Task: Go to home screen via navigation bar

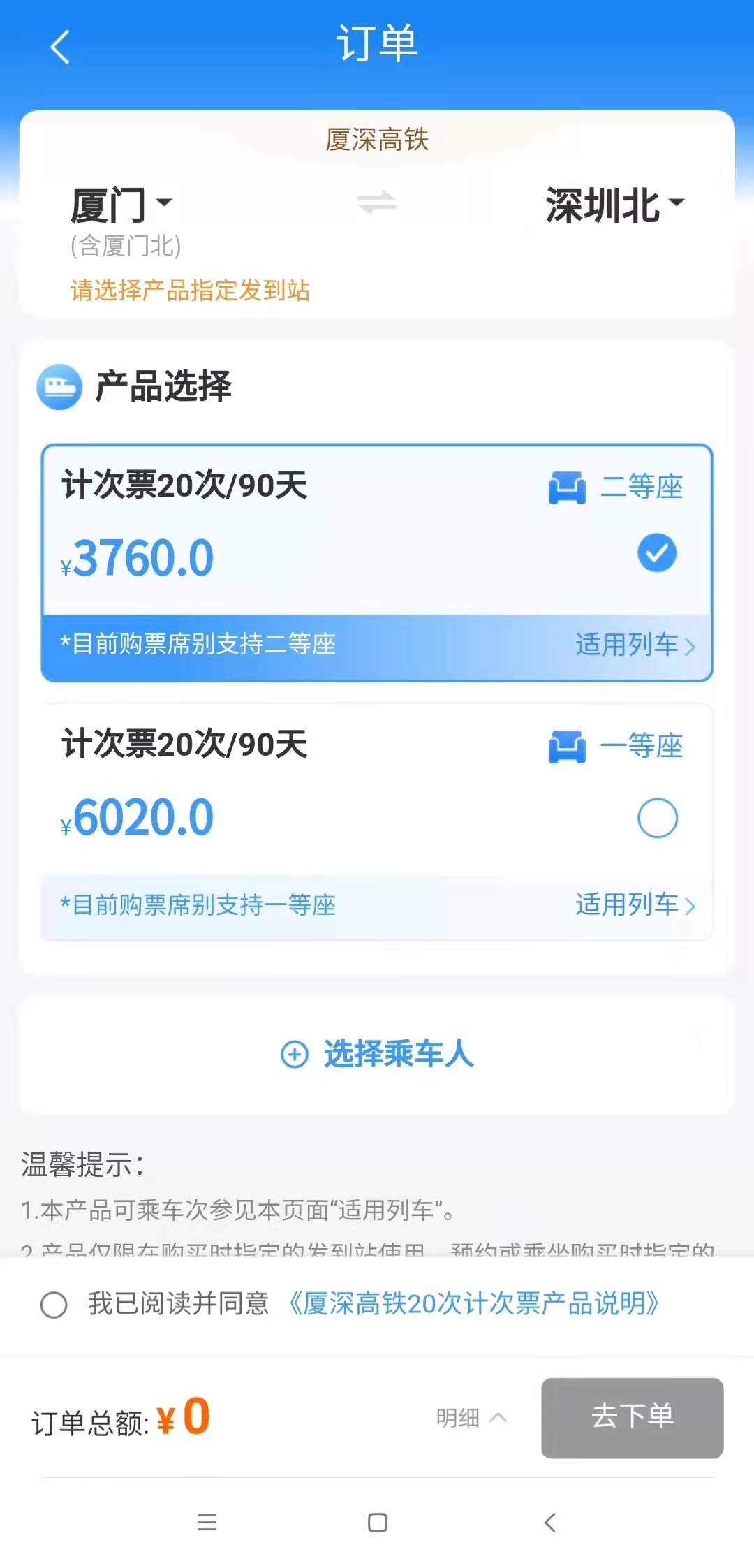Action: click(x=377, y=1522)
